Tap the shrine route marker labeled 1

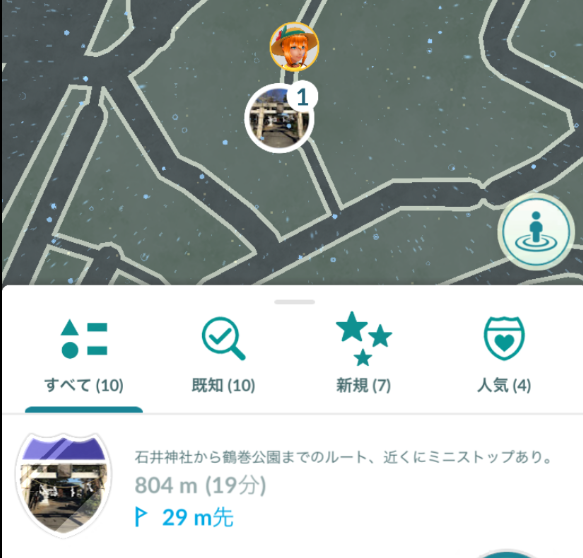click(x=280, y=118)
